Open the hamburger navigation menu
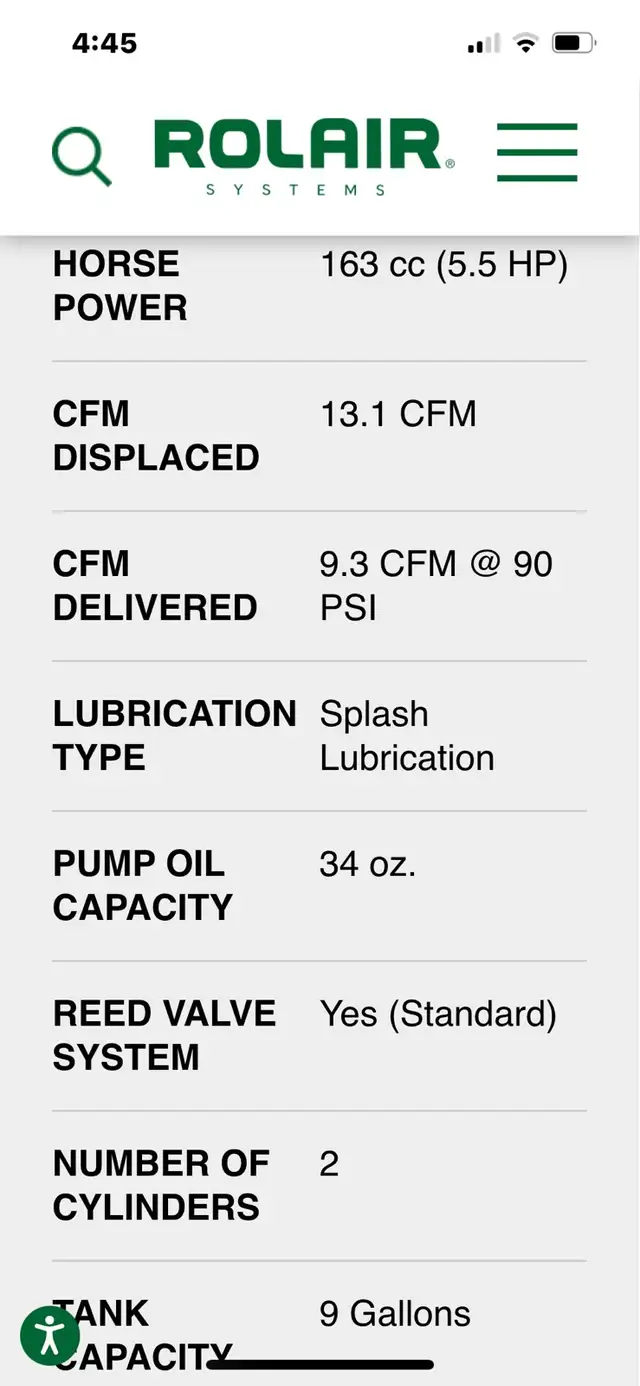 tap(537, 152)
